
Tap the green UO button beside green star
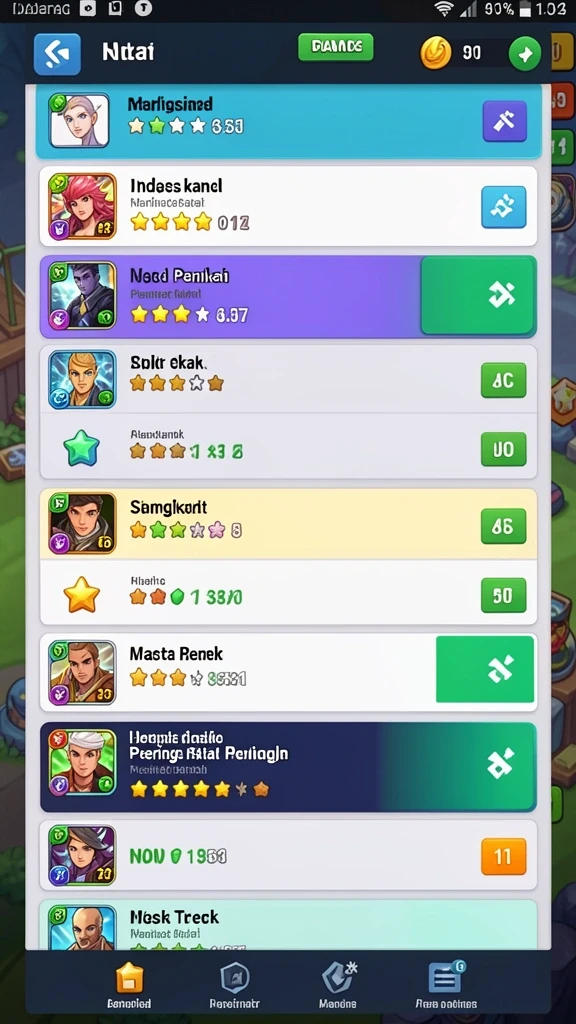(504, 449)
